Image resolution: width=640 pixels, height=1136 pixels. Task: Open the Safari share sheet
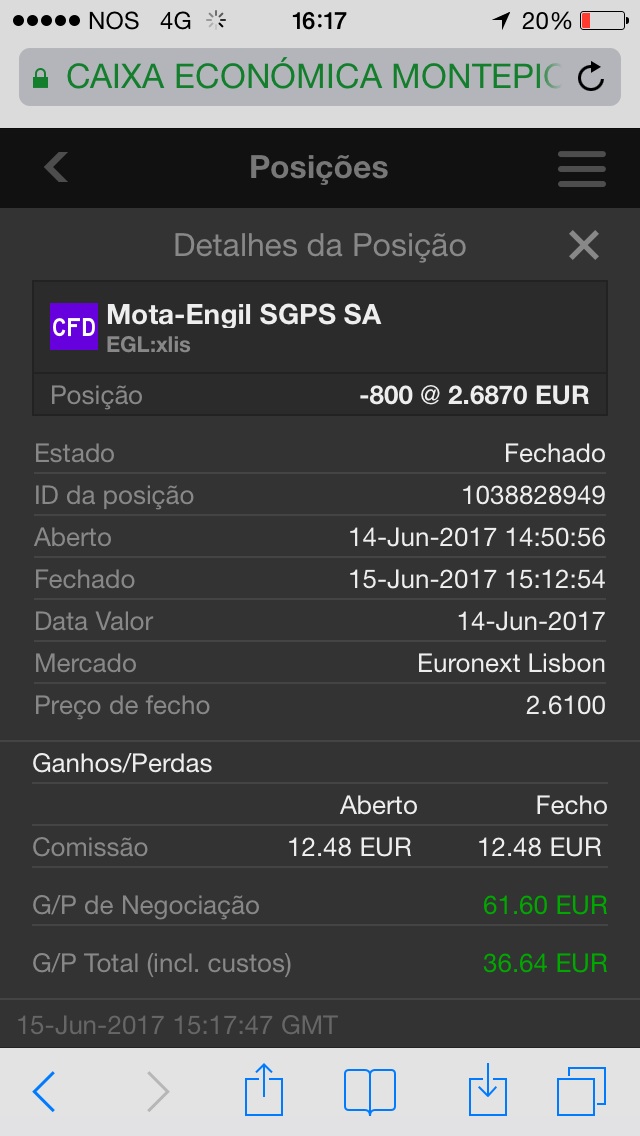[263, 1090]
